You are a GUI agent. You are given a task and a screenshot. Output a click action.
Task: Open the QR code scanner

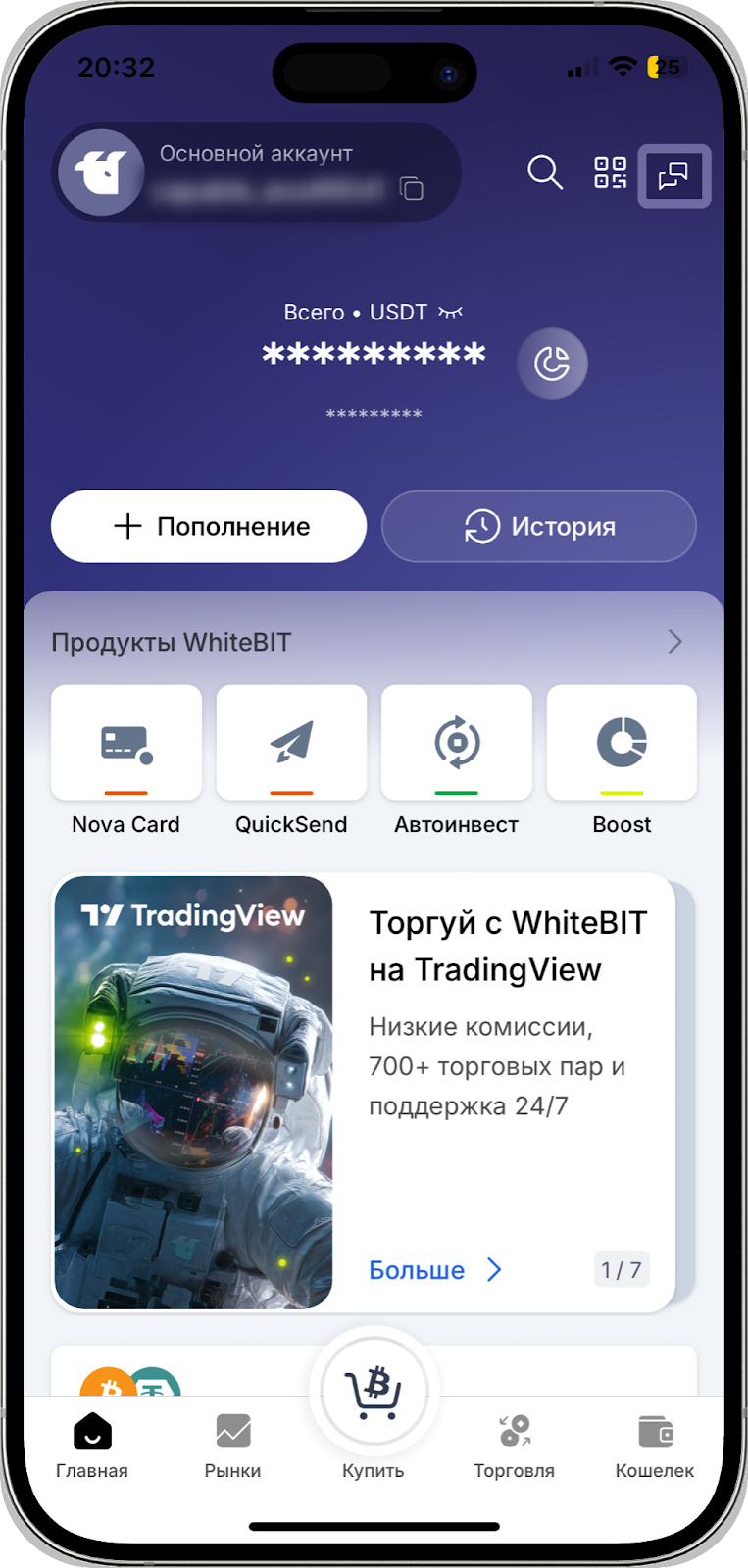(610, 173)
